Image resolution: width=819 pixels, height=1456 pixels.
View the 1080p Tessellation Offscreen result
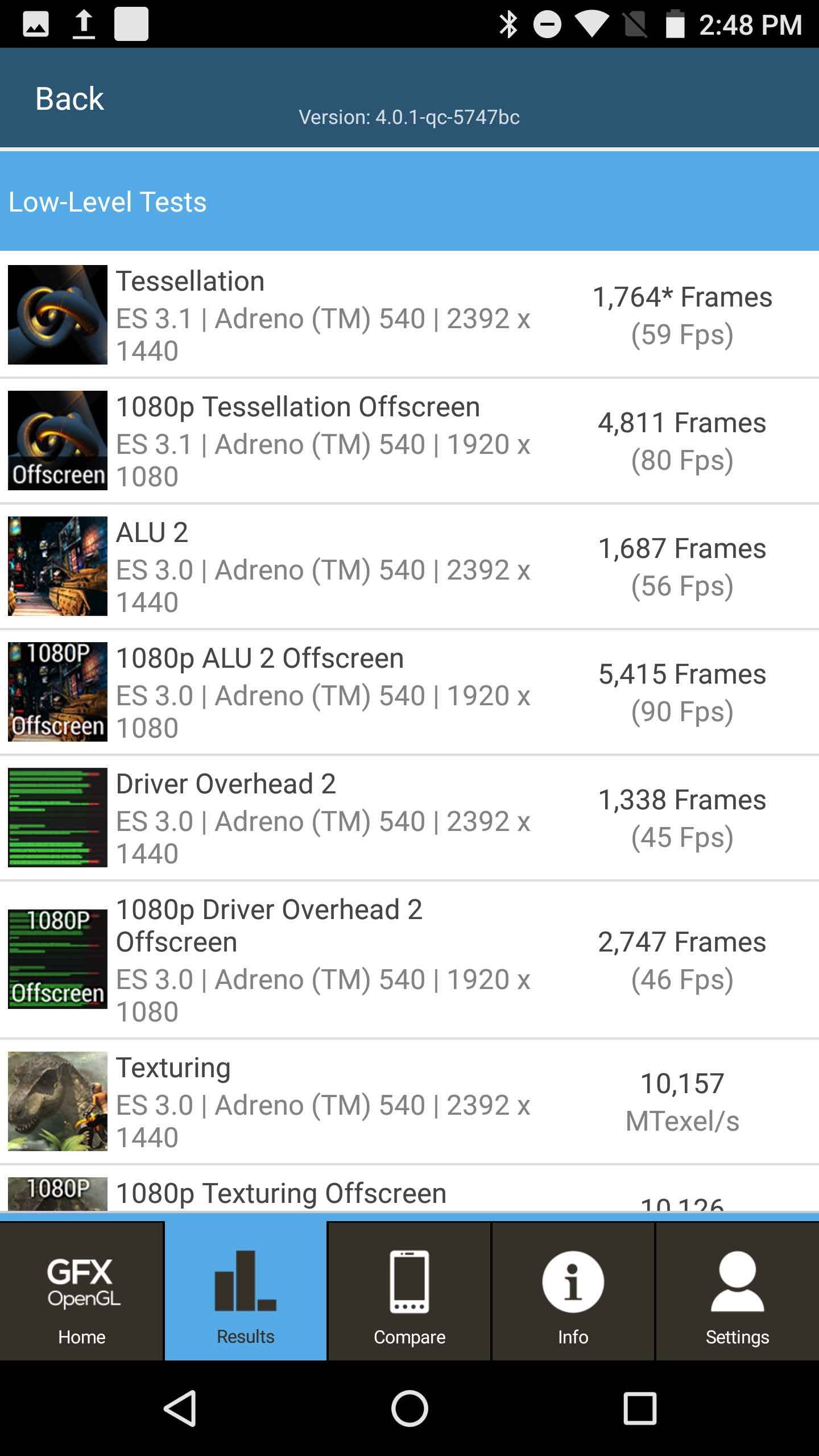point(409,441)
